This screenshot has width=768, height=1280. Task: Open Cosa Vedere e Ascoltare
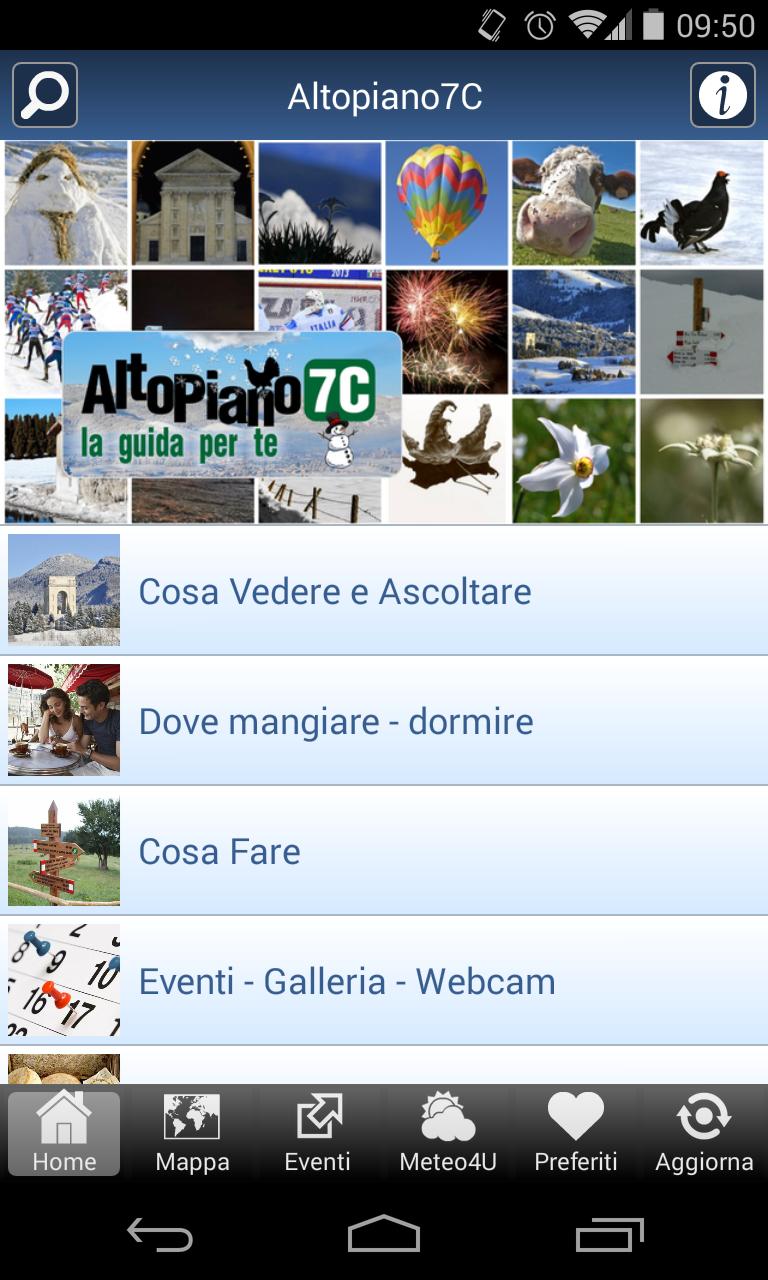(x=384, y=591)
